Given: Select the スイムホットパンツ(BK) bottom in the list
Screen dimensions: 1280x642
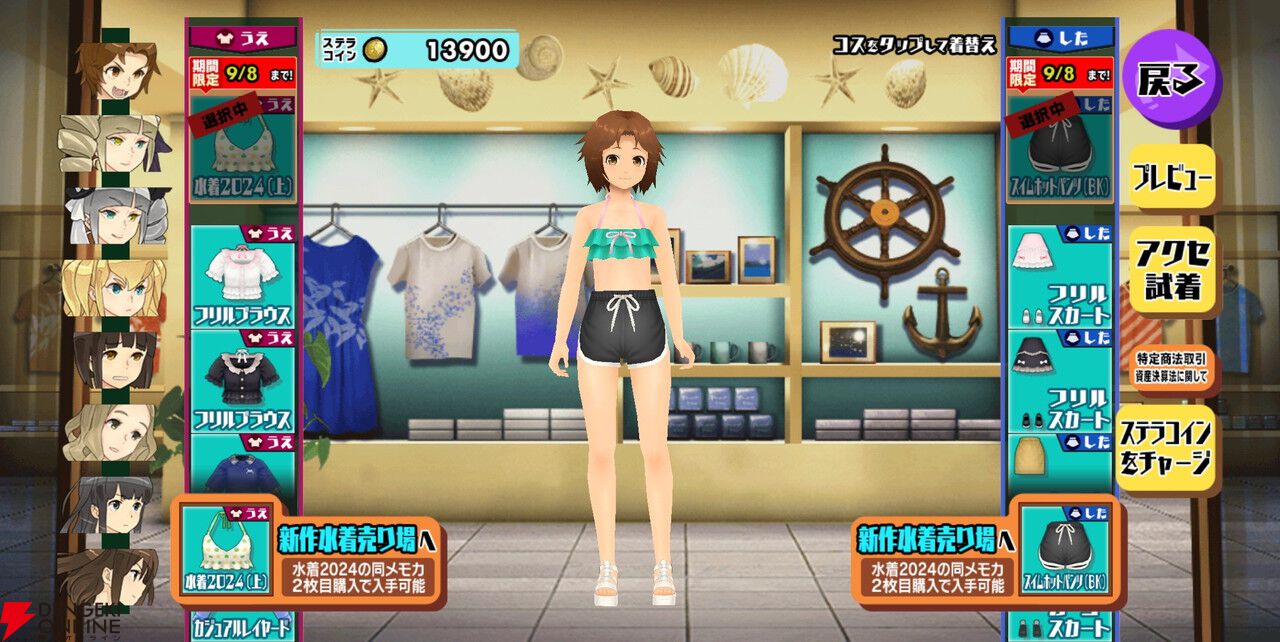Looking at the screenshot, I should [1060, 148].
